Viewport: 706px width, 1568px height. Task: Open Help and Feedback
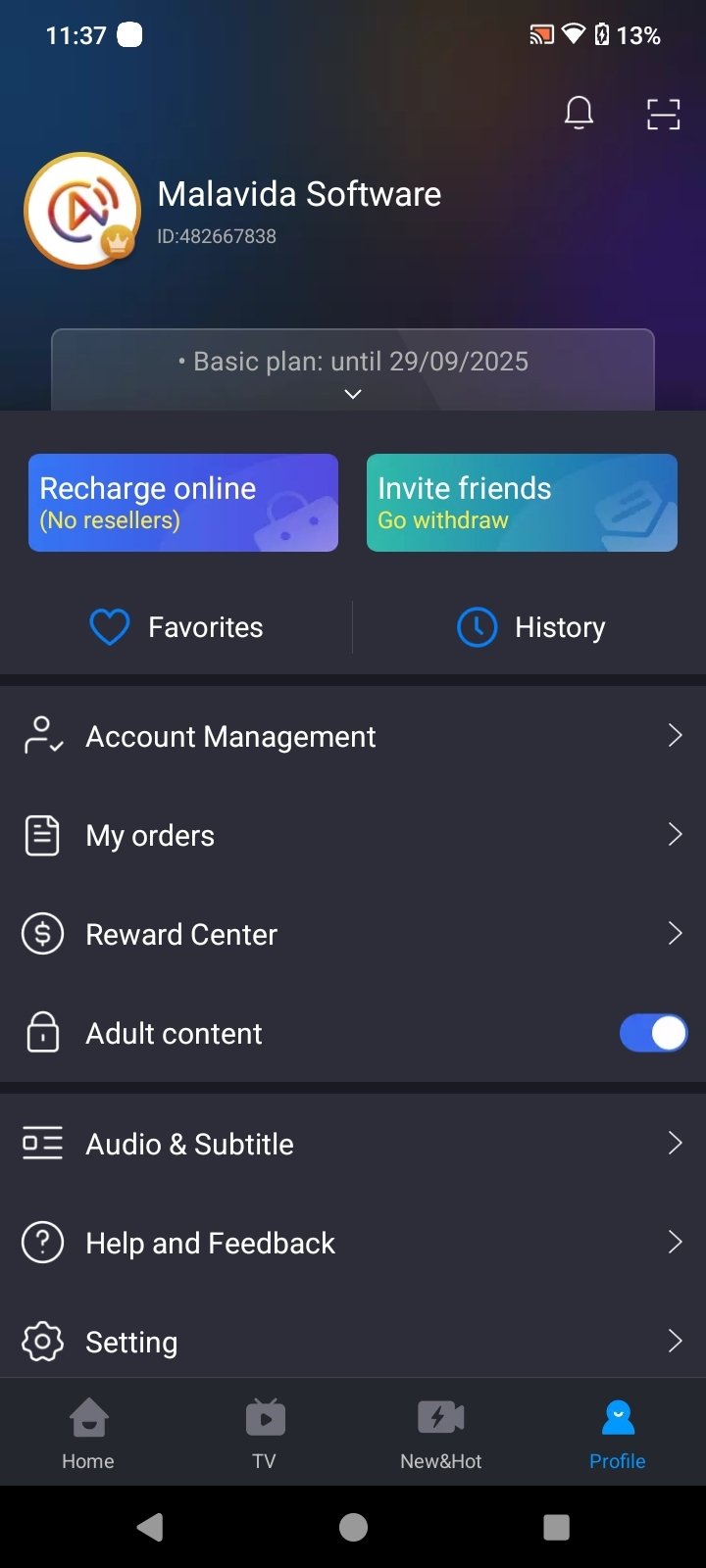coord(353,1243)
